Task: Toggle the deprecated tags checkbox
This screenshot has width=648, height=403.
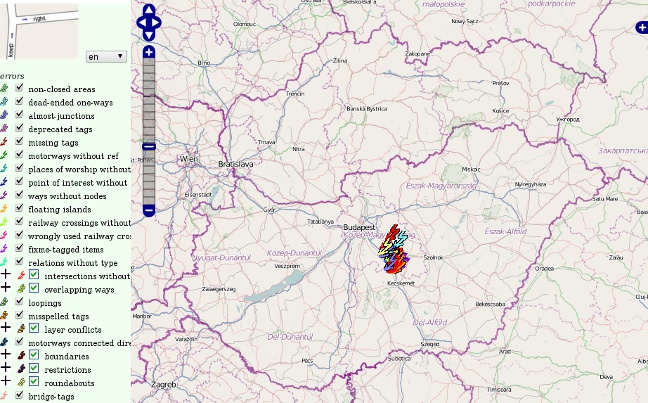Action: [x=19, y=129]
